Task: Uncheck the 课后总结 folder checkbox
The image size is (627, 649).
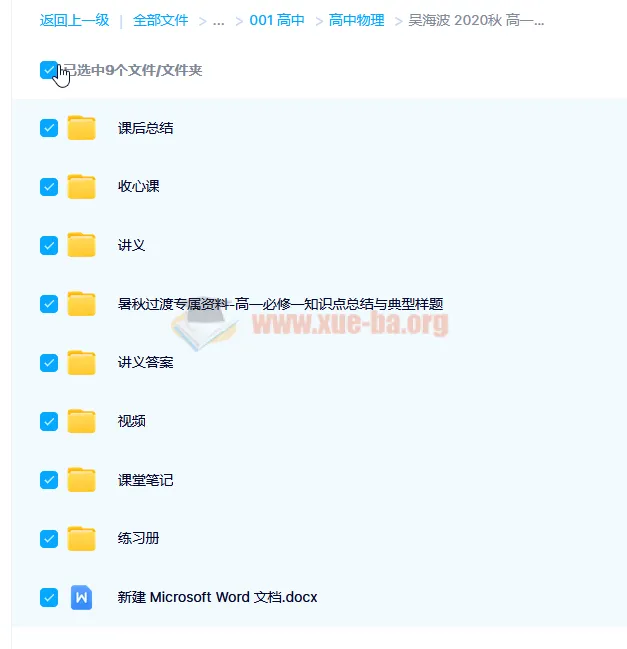Action: pyautogui.click(x=49, y=128)
